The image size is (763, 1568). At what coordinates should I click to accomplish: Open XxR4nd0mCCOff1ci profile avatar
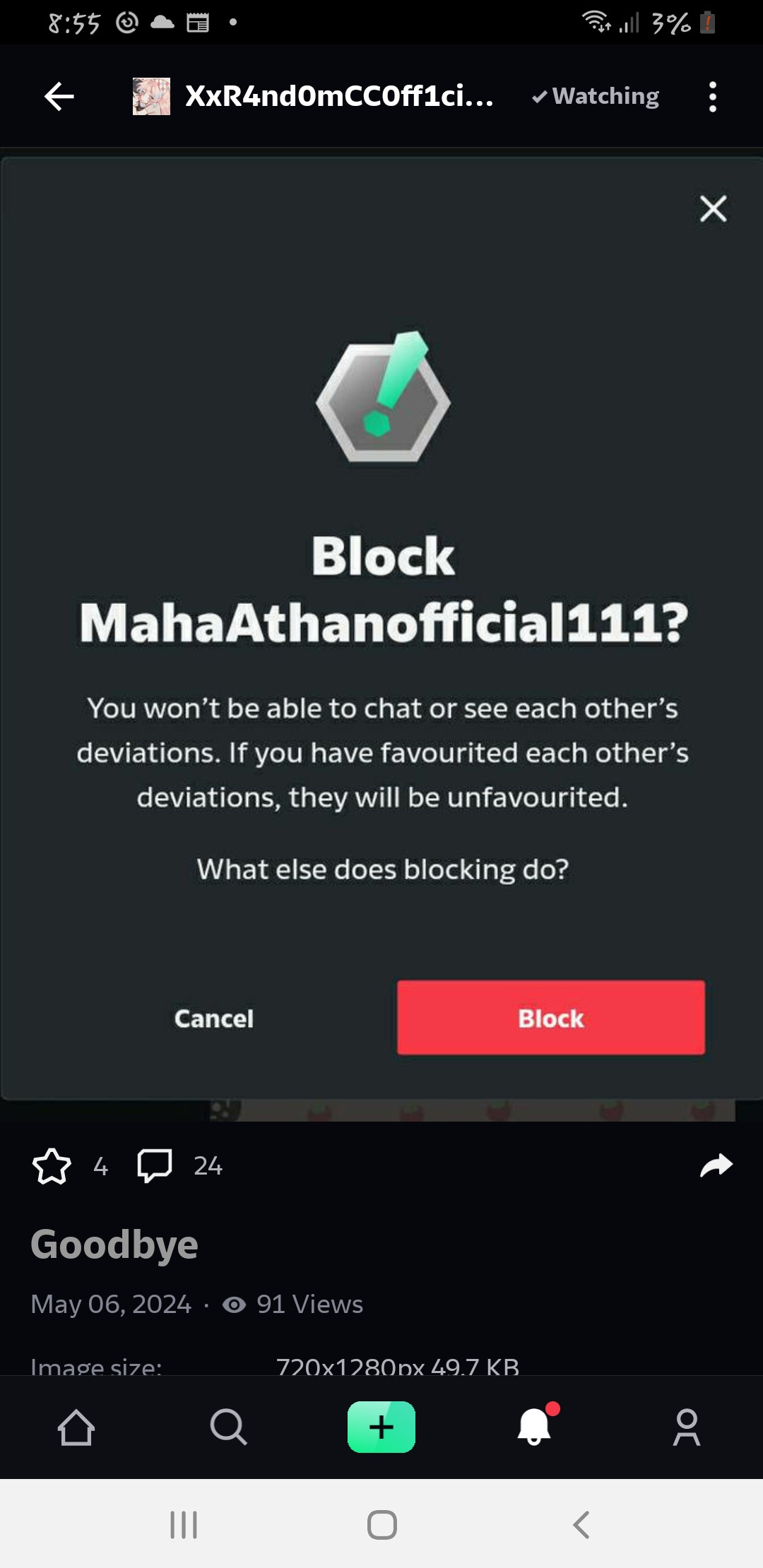click(151, 97)
